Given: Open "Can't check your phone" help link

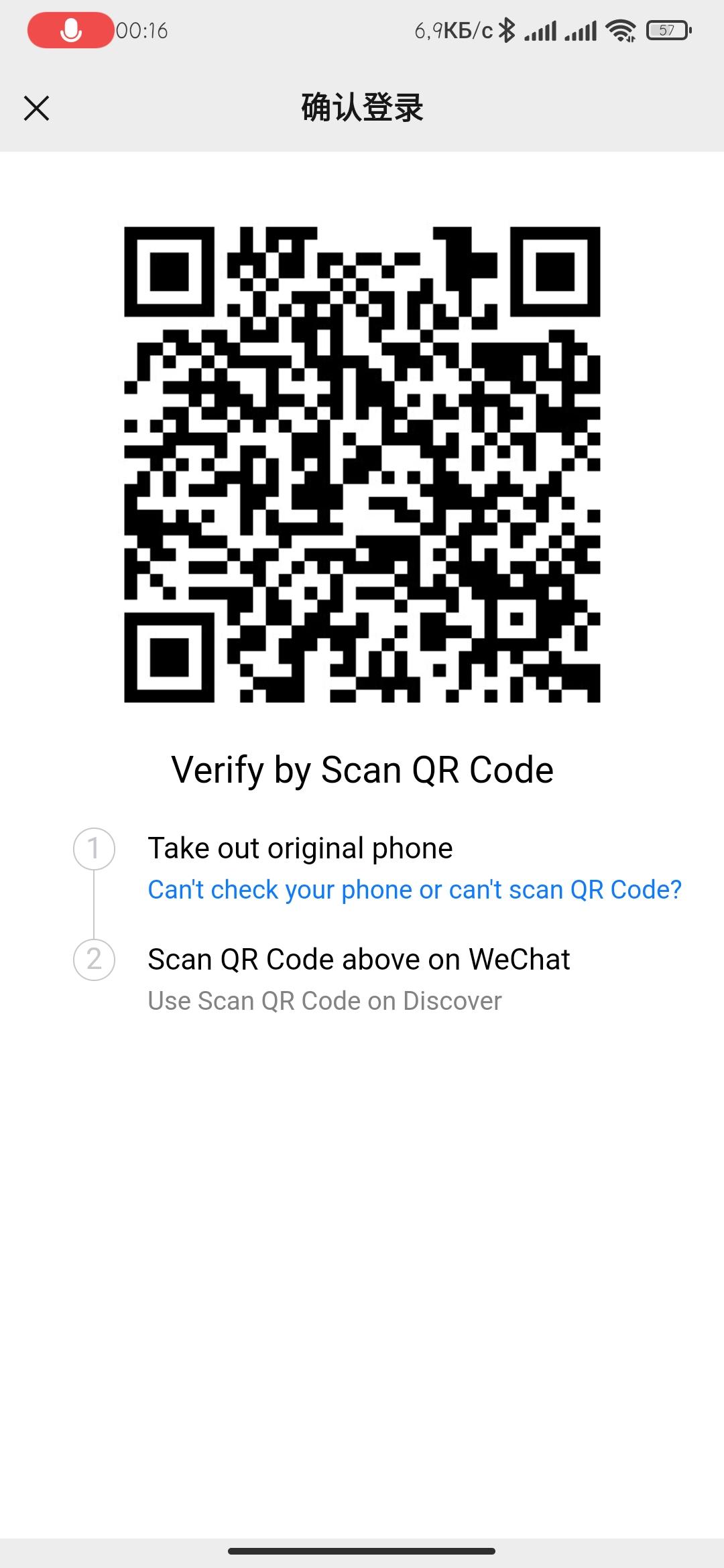Looking at the screenshot, I should pos(414,890).
